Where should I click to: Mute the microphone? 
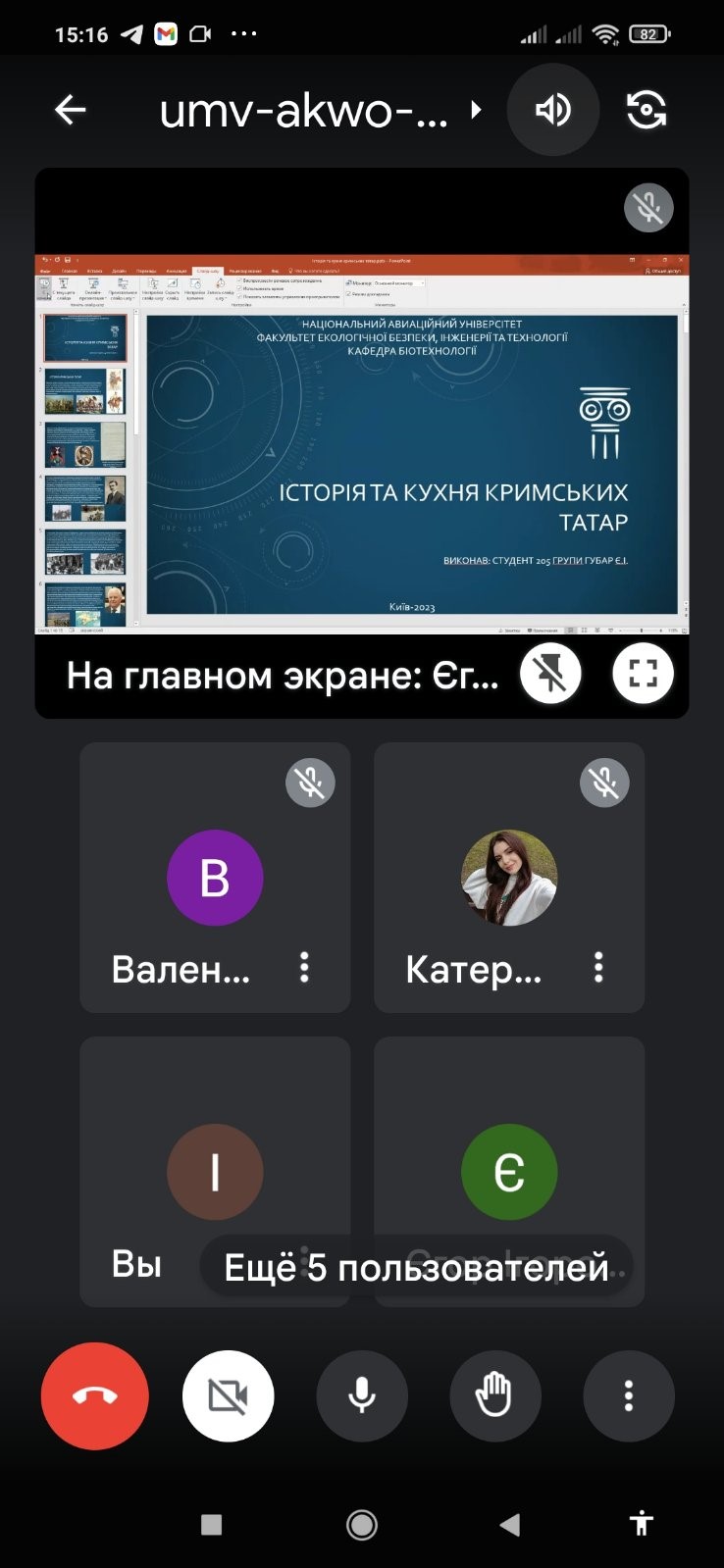(362, 1395)
